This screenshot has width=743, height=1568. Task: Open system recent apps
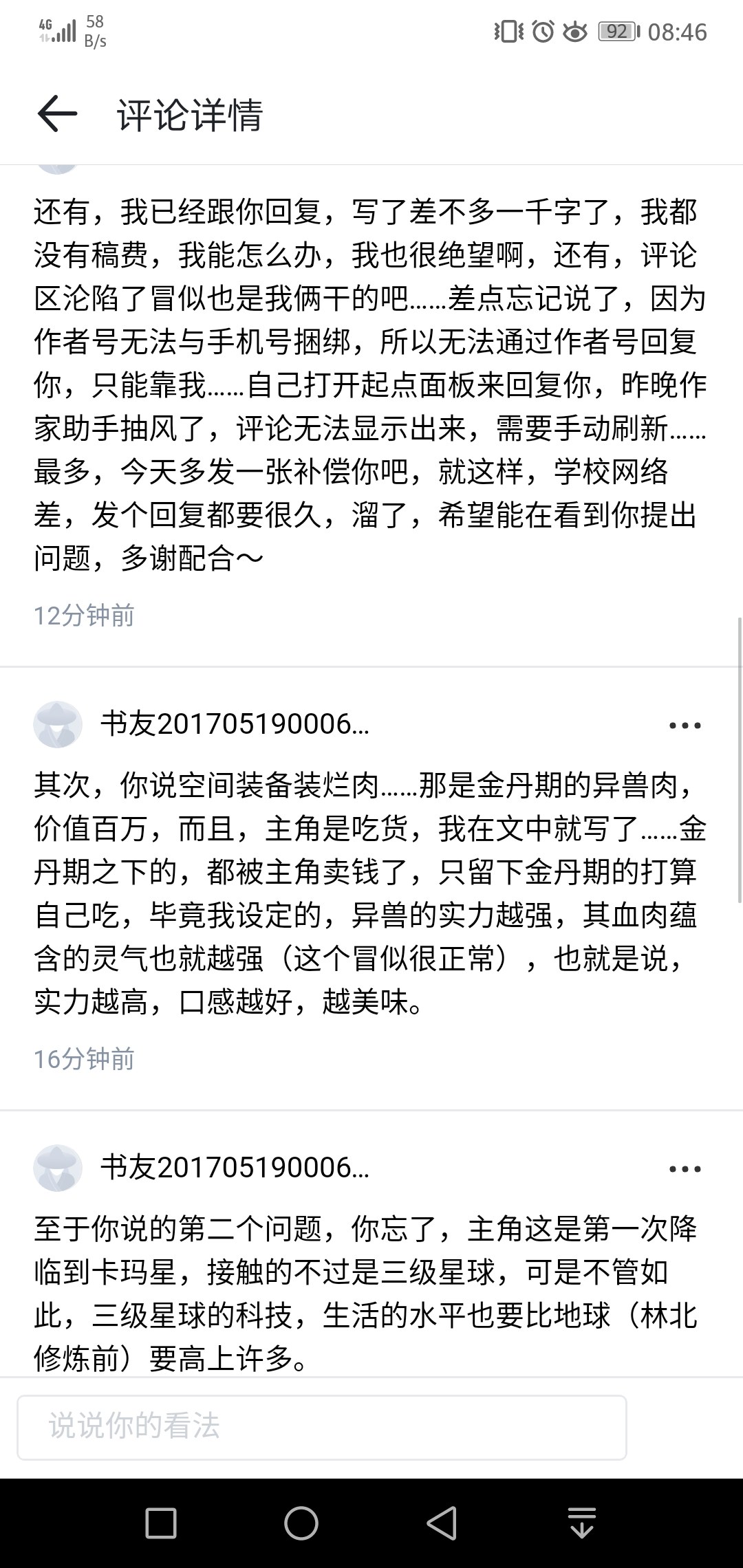pyautogui.click(x=161, y=1523)
